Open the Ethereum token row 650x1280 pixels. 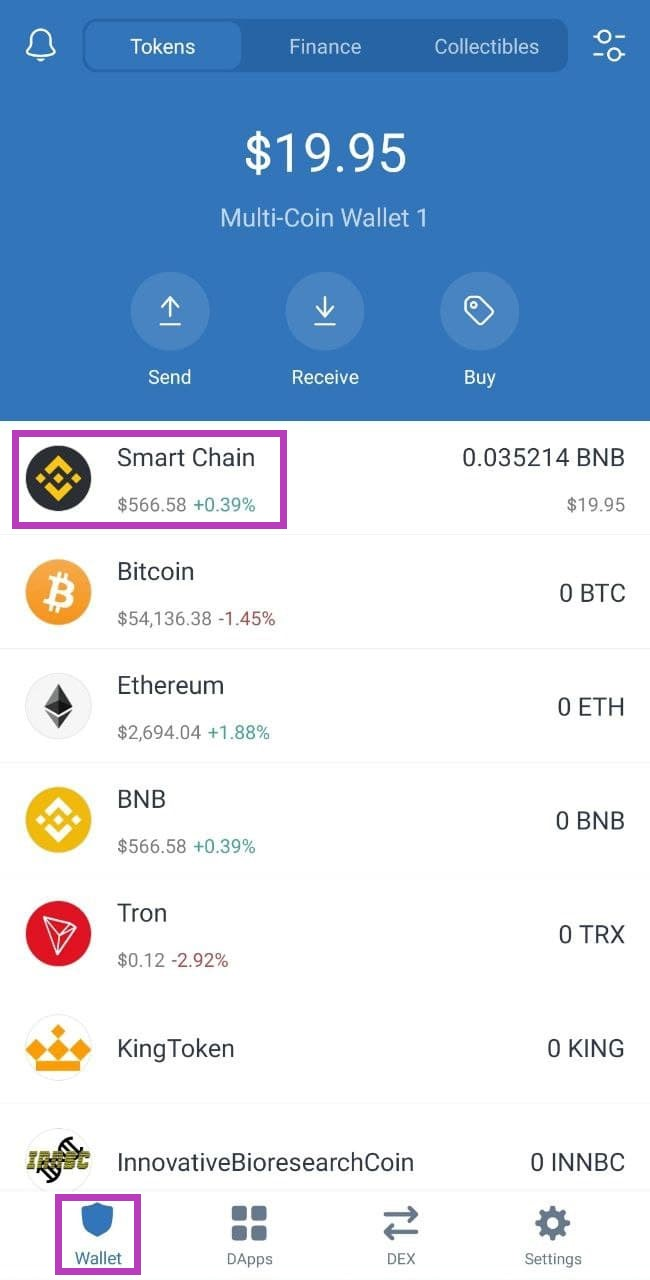(325, 706)
